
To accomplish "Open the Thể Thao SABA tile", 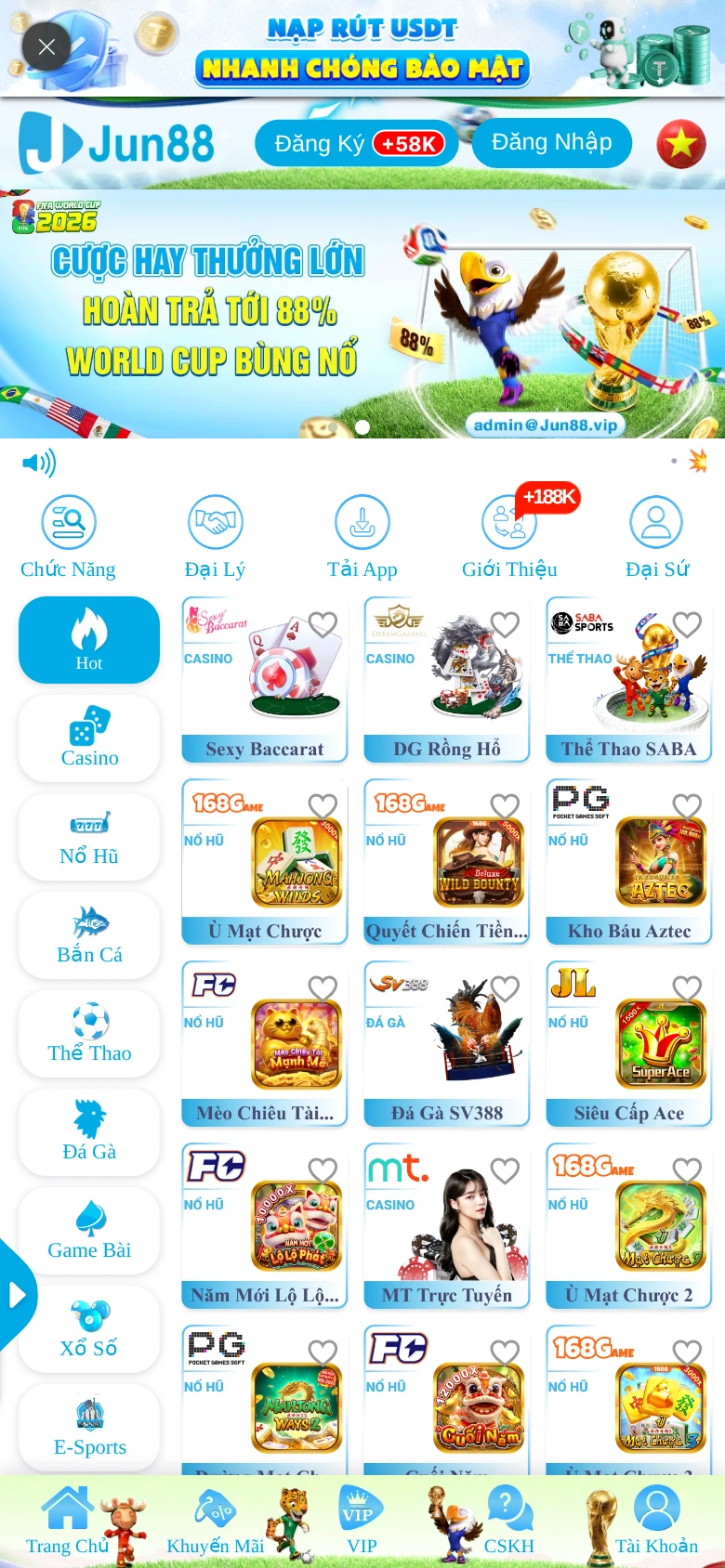I will tap(629, 680).
